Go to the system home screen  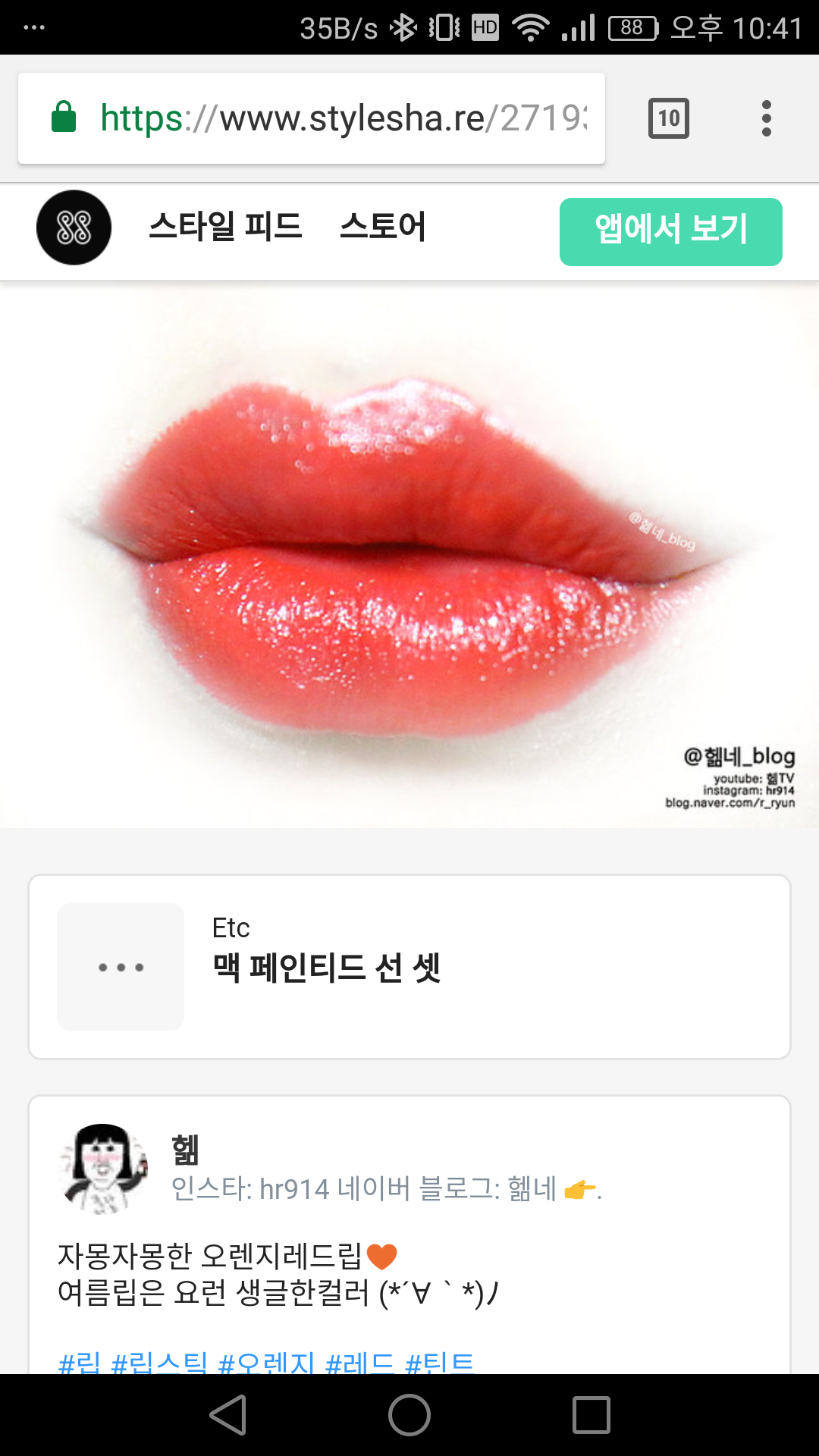coord(409,1415)
